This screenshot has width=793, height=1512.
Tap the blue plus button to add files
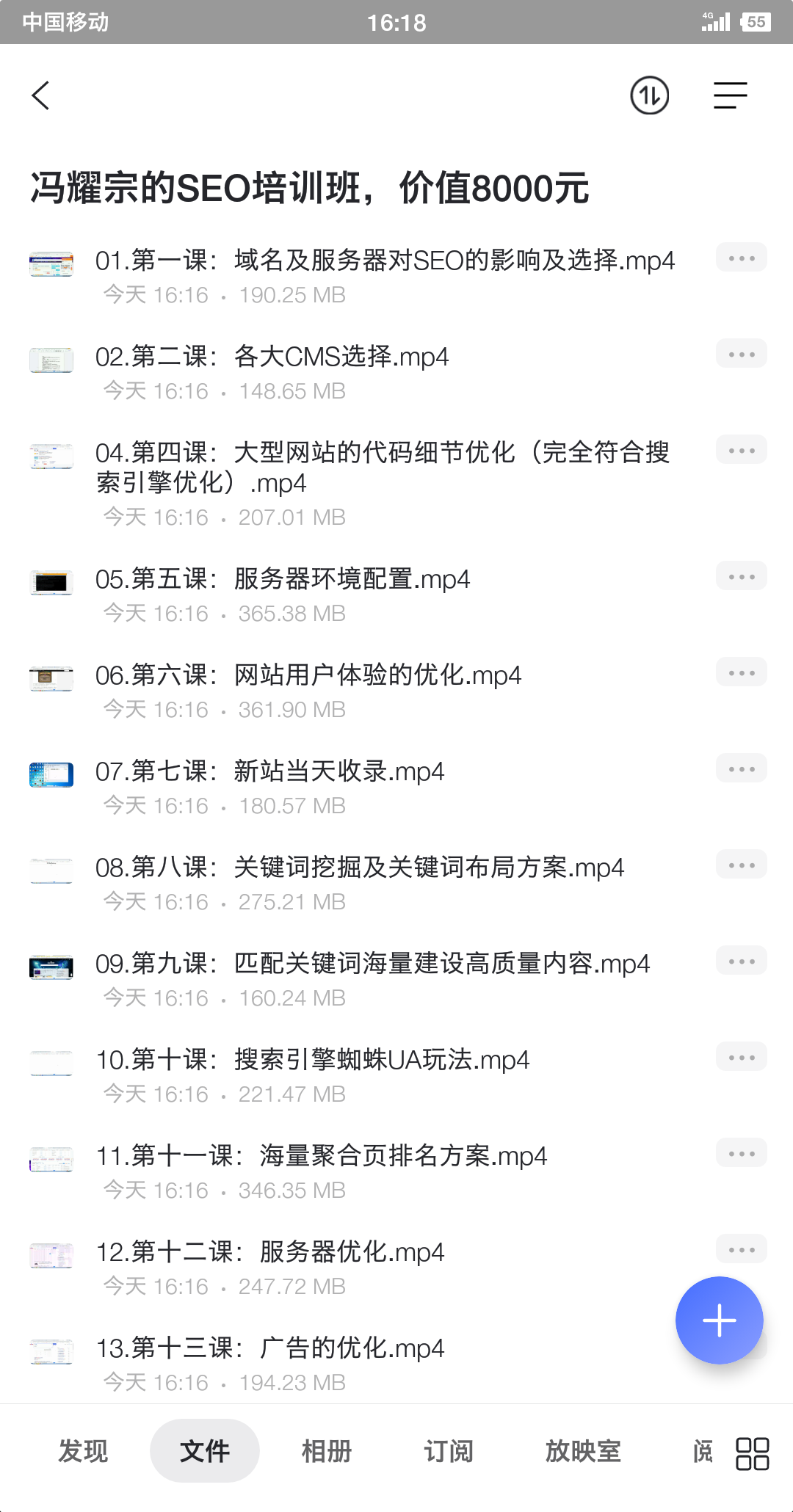[x=719, y=1320]
